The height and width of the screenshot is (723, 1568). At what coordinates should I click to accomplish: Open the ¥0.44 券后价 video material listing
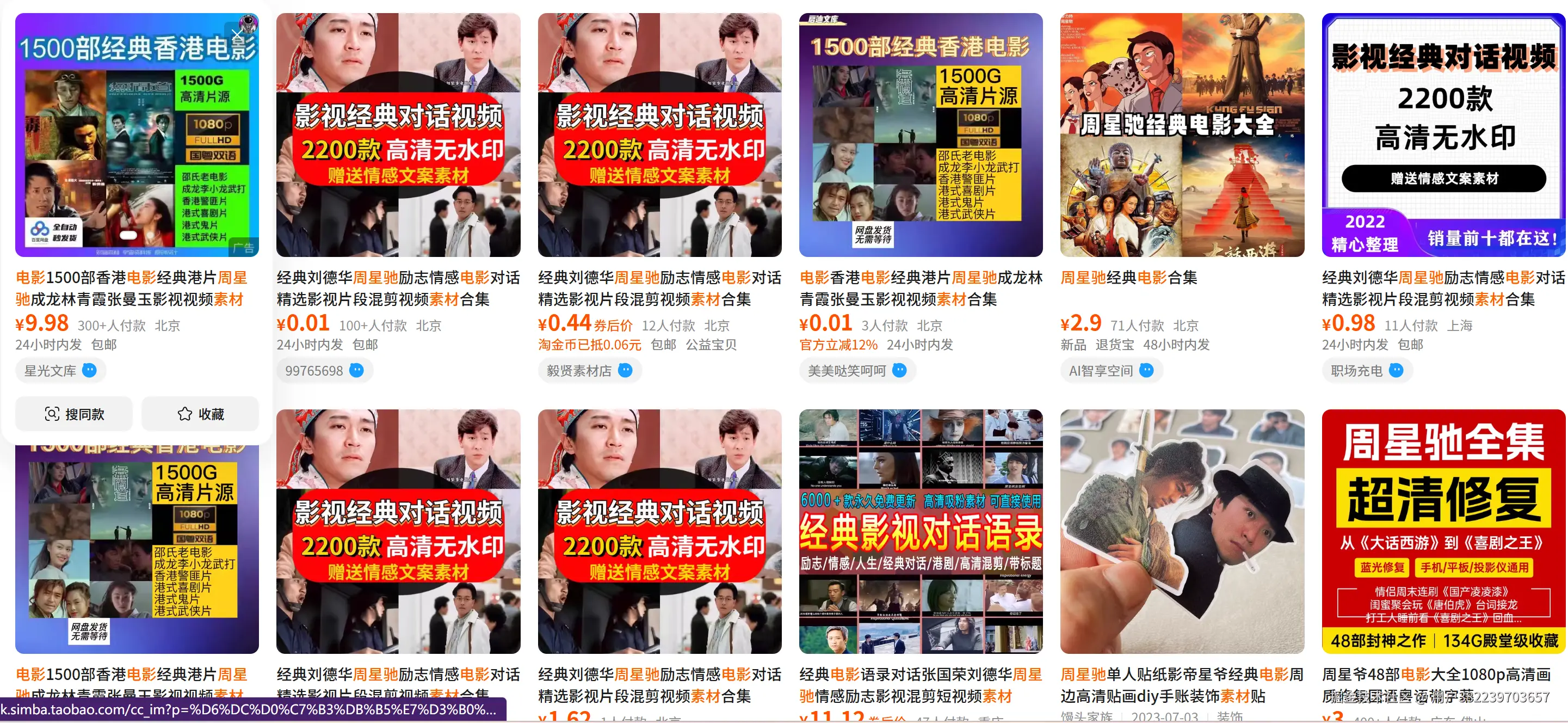tap(659, 135)
